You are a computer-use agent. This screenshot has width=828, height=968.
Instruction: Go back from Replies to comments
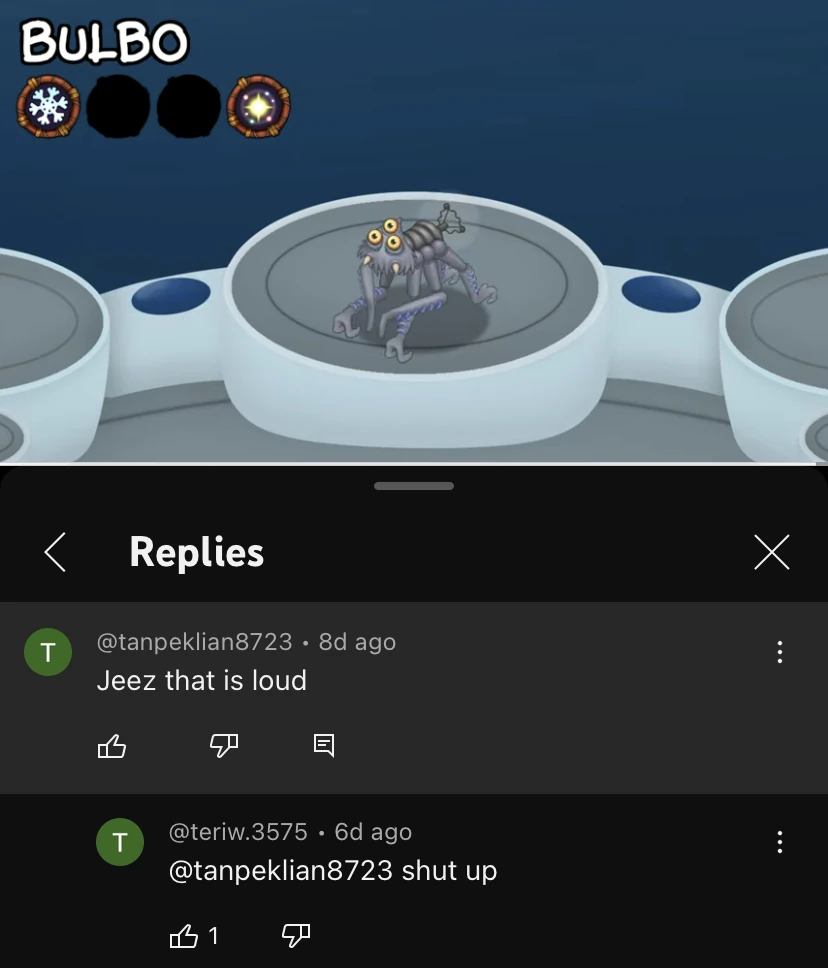(x=55, y=552)
